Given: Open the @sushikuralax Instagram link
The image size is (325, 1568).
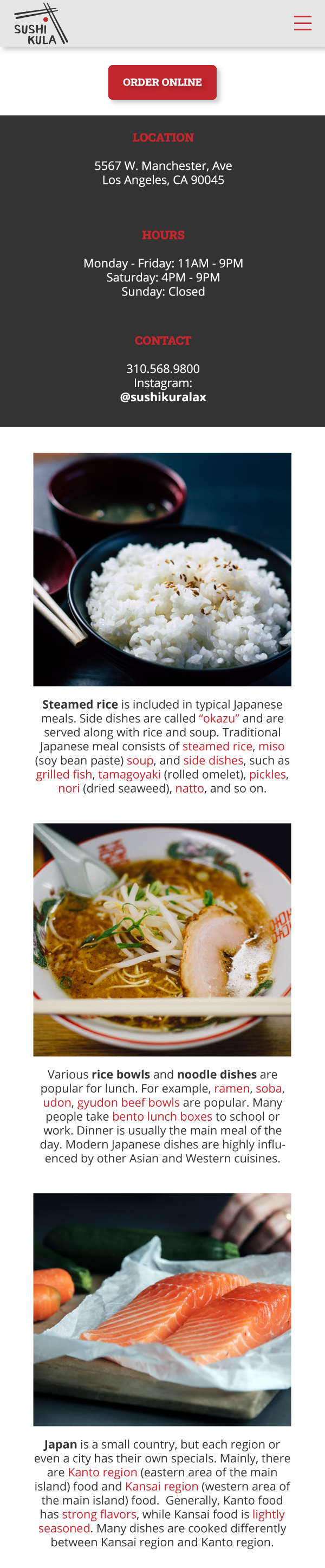Looking at the screenshot, I should tap(162, 397).
